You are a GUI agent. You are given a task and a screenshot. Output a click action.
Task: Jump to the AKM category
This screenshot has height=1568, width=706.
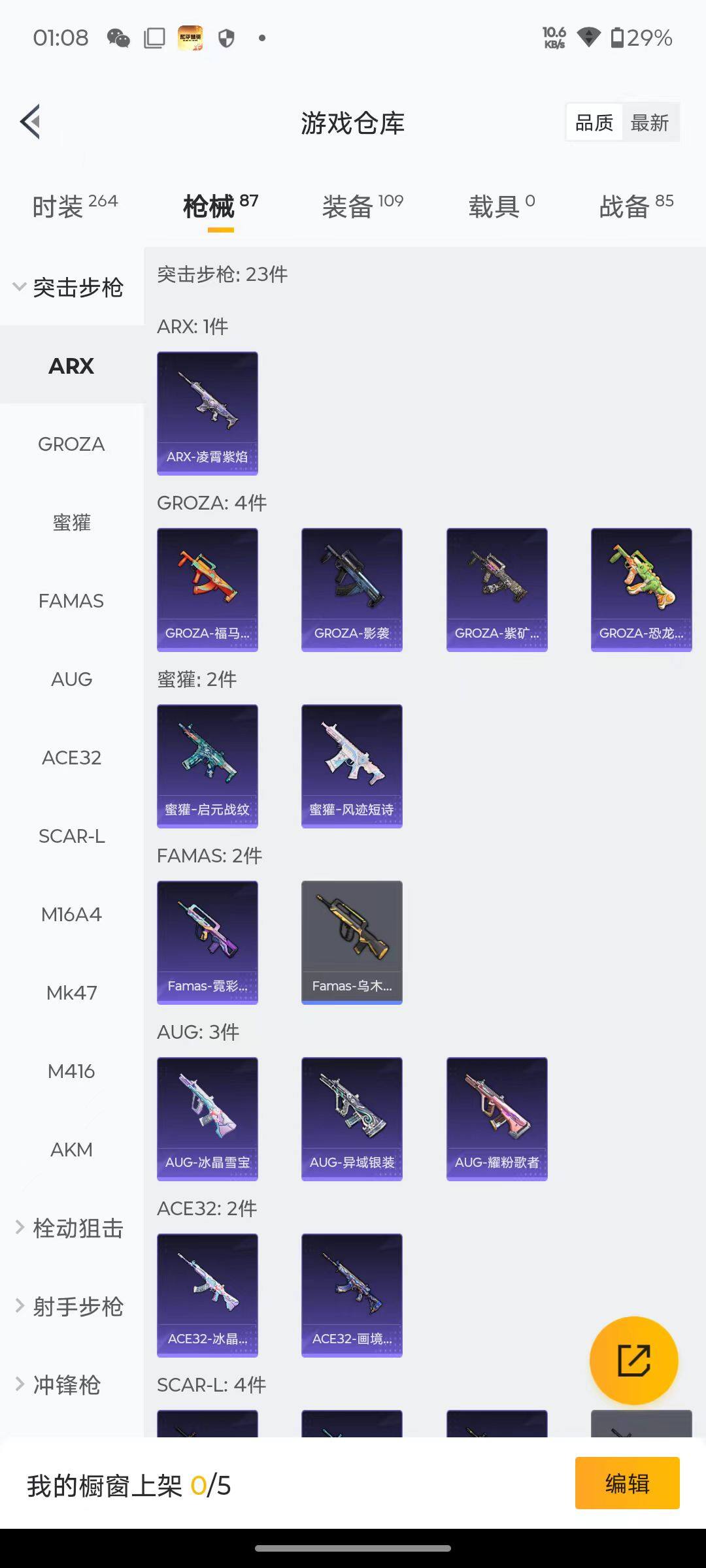click(x=71, y=1150)
